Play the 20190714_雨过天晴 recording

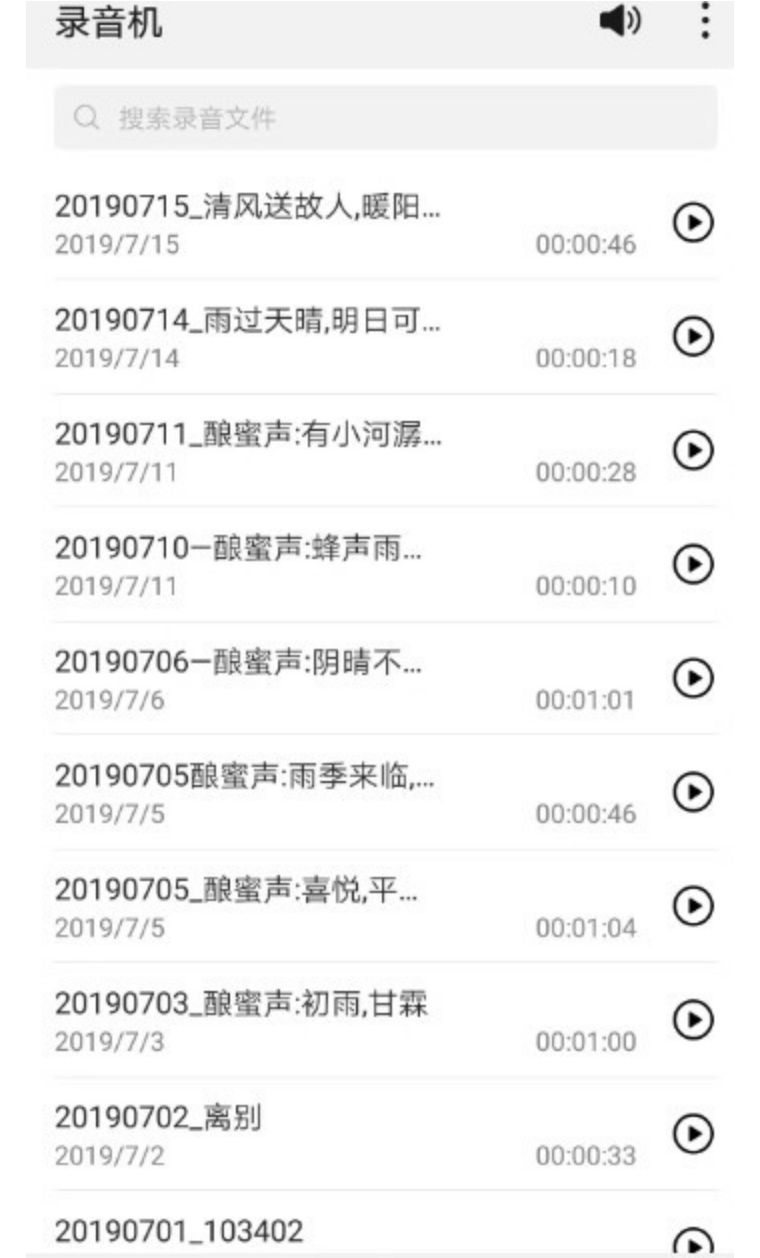click(693, 337)
